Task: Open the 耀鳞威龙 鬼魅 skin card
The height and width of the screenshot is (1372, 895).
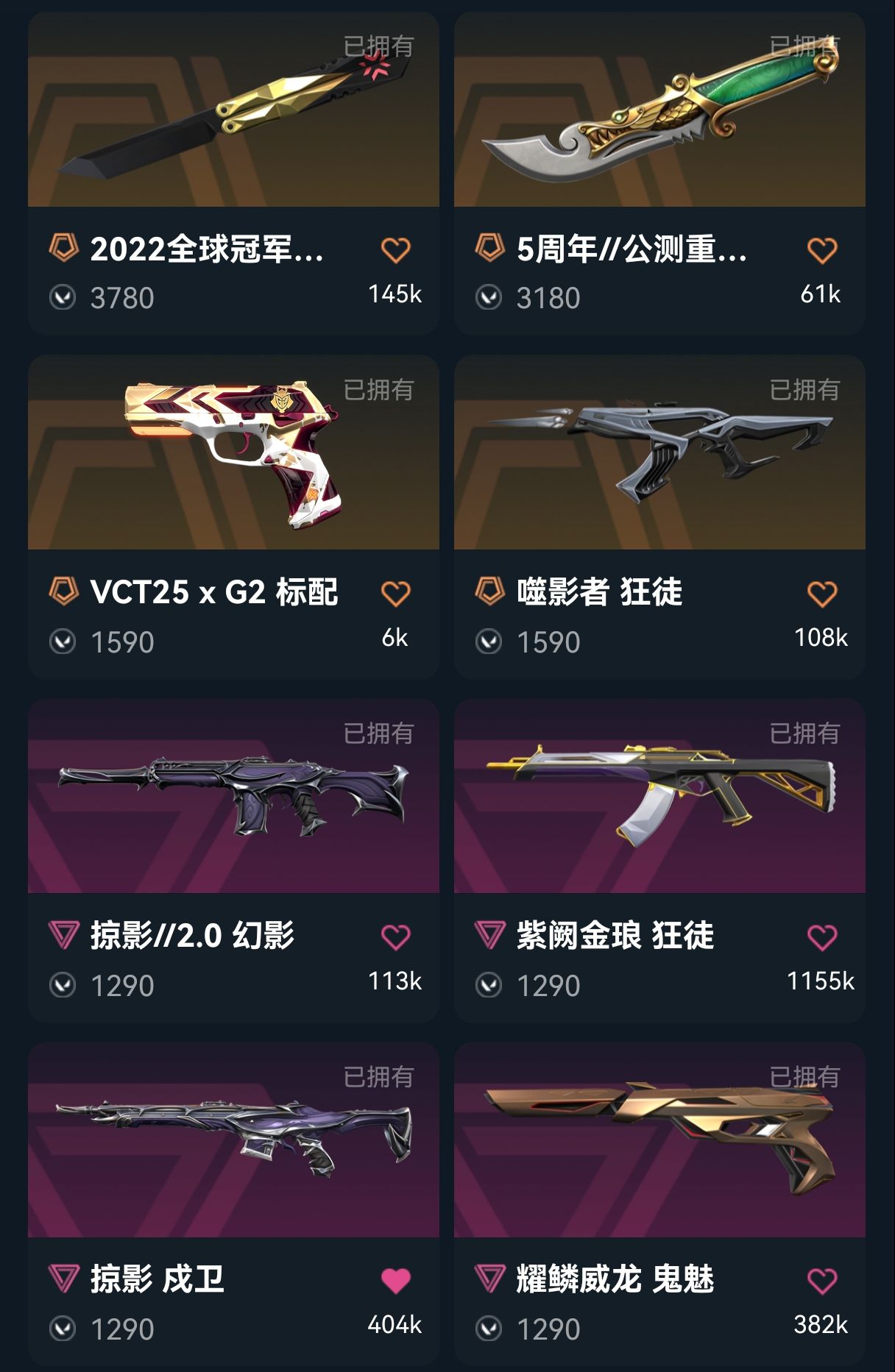Action: pos(659,1140)
